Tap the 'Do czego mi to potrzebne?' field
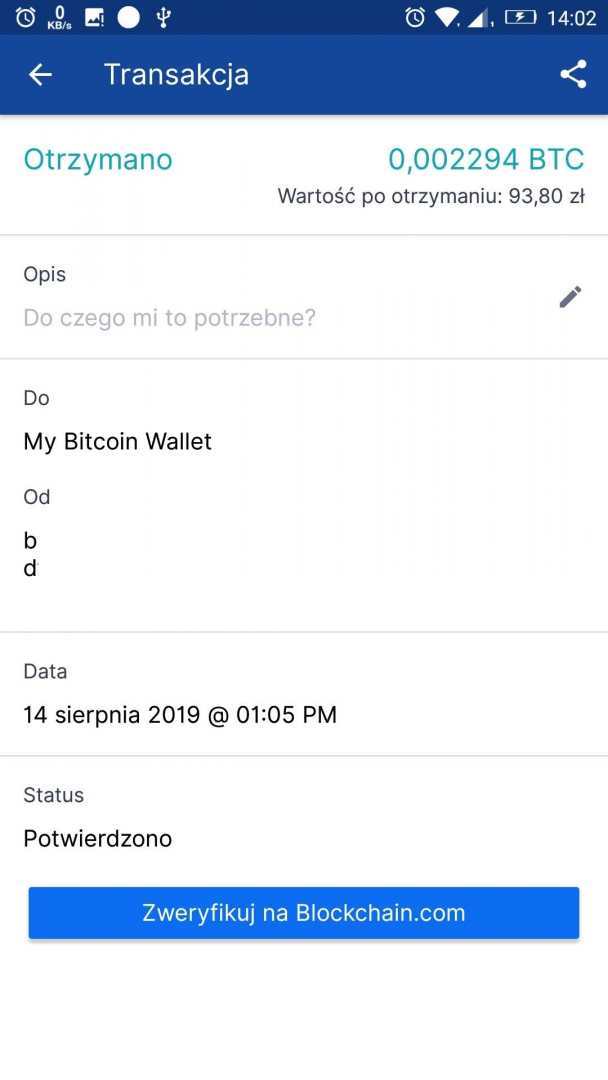Viewport: 608px width, 1080px height. click(170, 318)
